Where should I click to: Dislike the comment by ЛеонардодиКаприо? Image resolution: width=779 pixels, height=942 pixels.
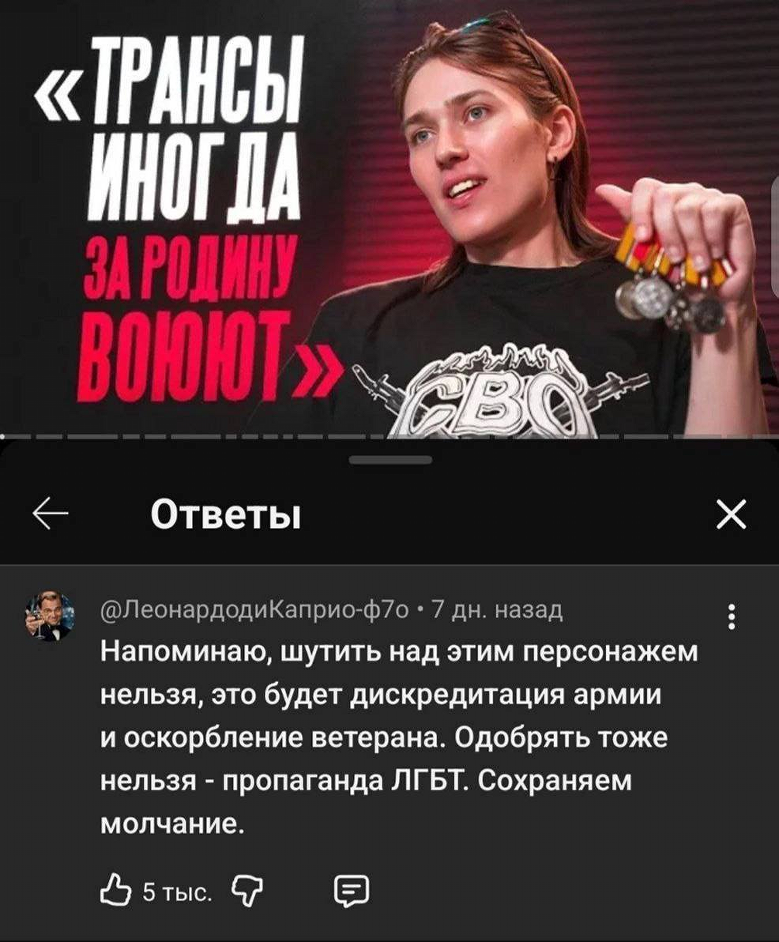click(245, 887)
